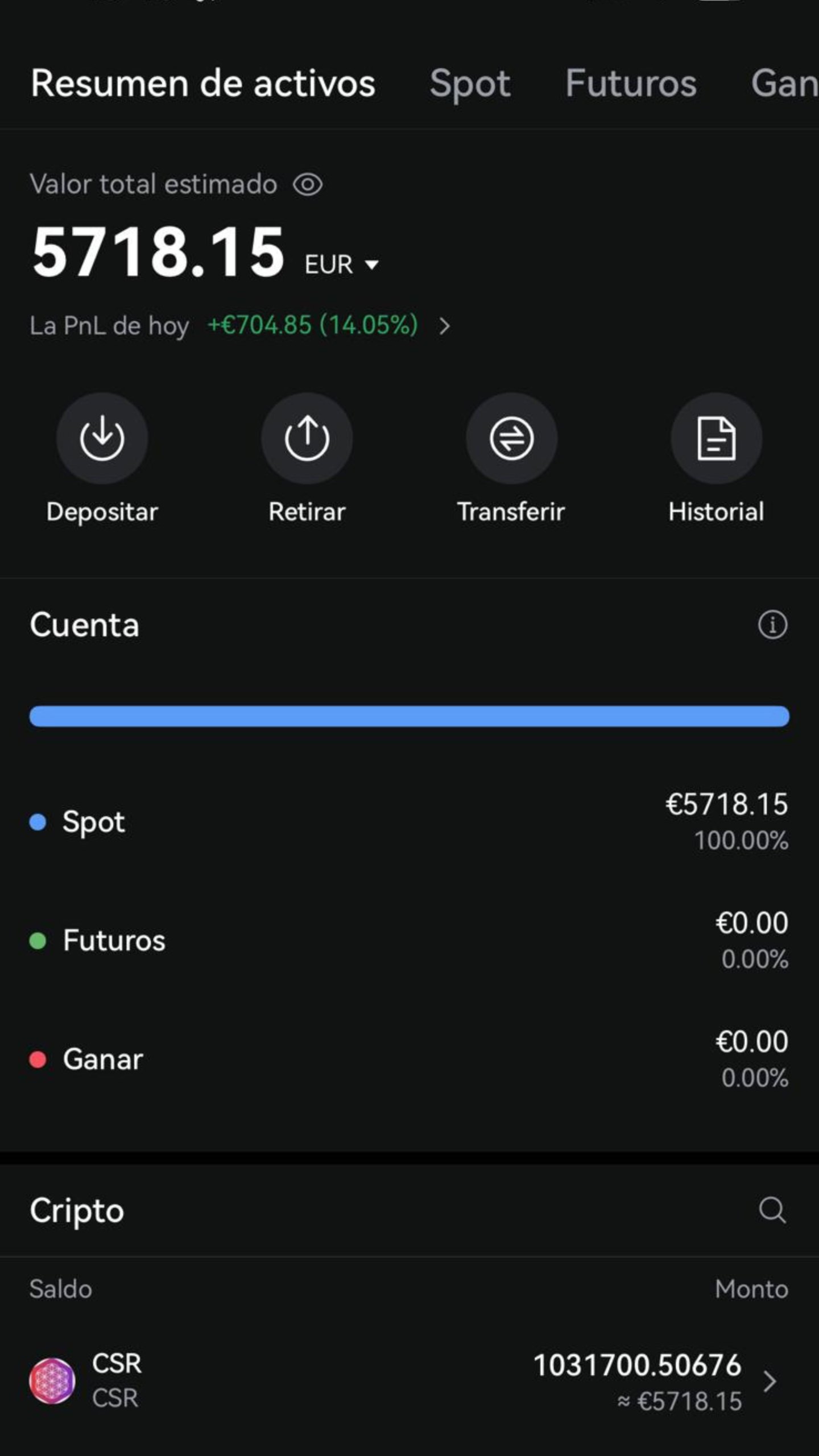The width and height of the screenshot is (819, 1456).
Task: Change the EUR display currency
Action: pyautogui.click(x=341, y=264)
